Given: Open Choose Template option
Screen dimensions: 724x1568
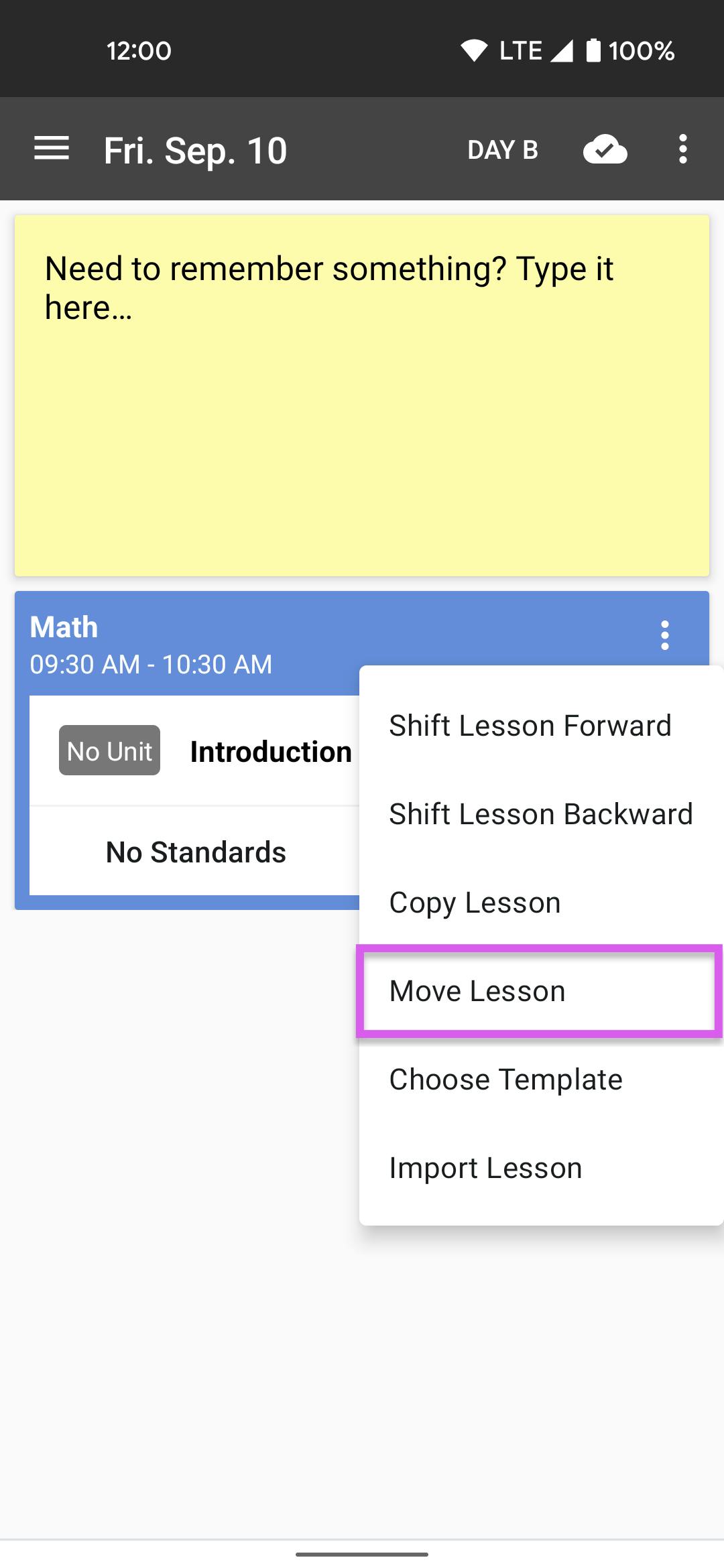Looking at the screenshot, I should click(541, 1080).
